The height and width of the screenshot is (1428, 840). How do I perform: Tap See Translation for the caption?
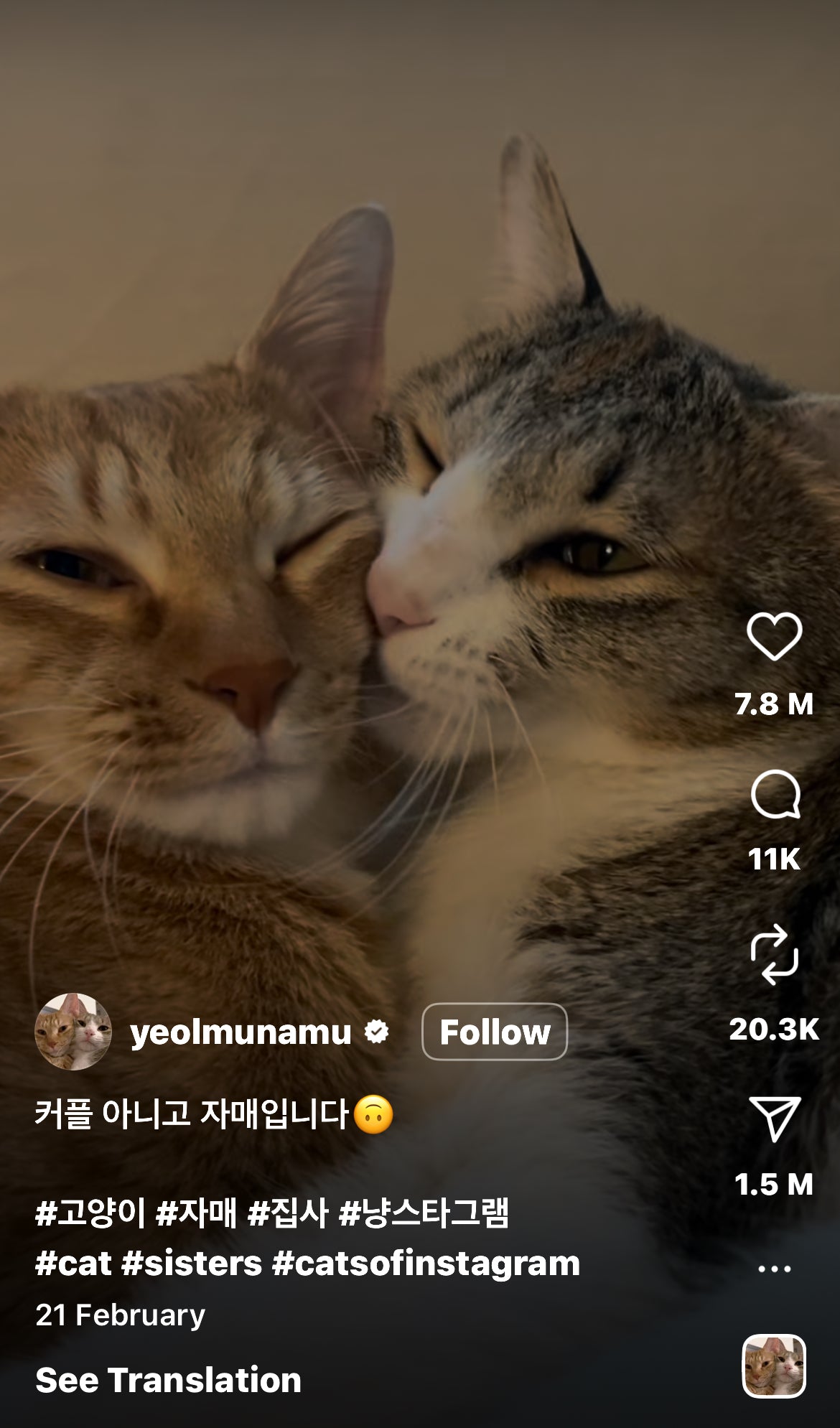click(x=169, y=1380)
